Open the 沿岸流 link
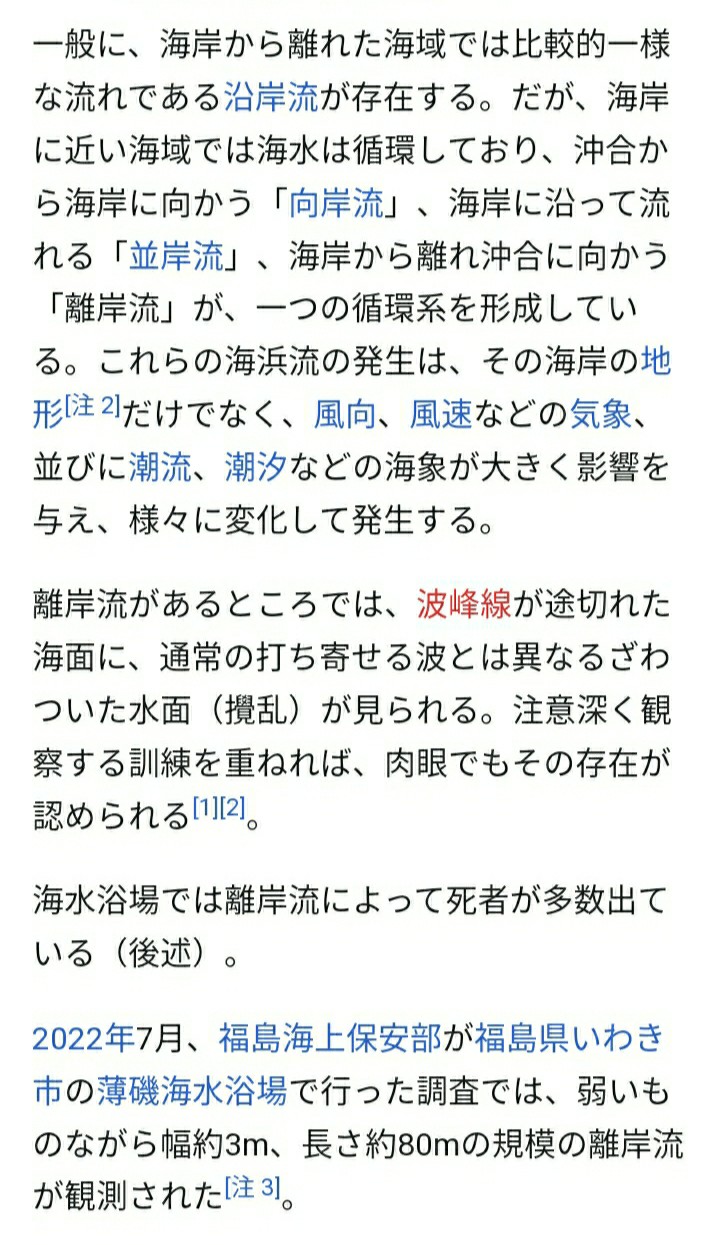 click(x=271, y=99)
